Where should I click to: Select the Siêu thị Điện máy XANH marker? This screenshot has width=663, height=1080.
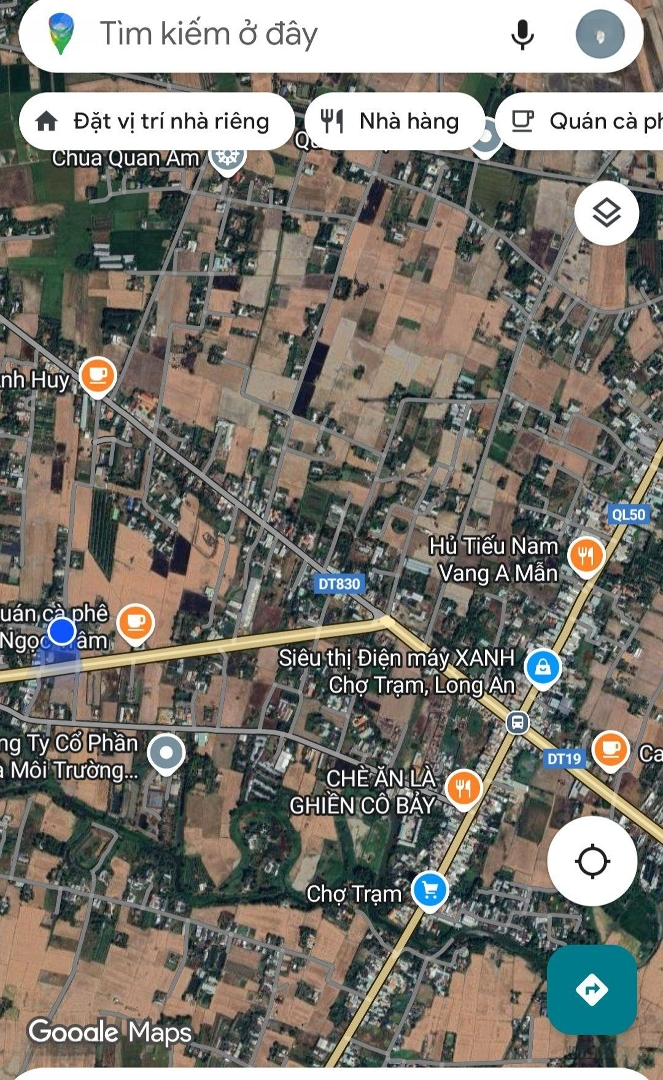point(542,666)
